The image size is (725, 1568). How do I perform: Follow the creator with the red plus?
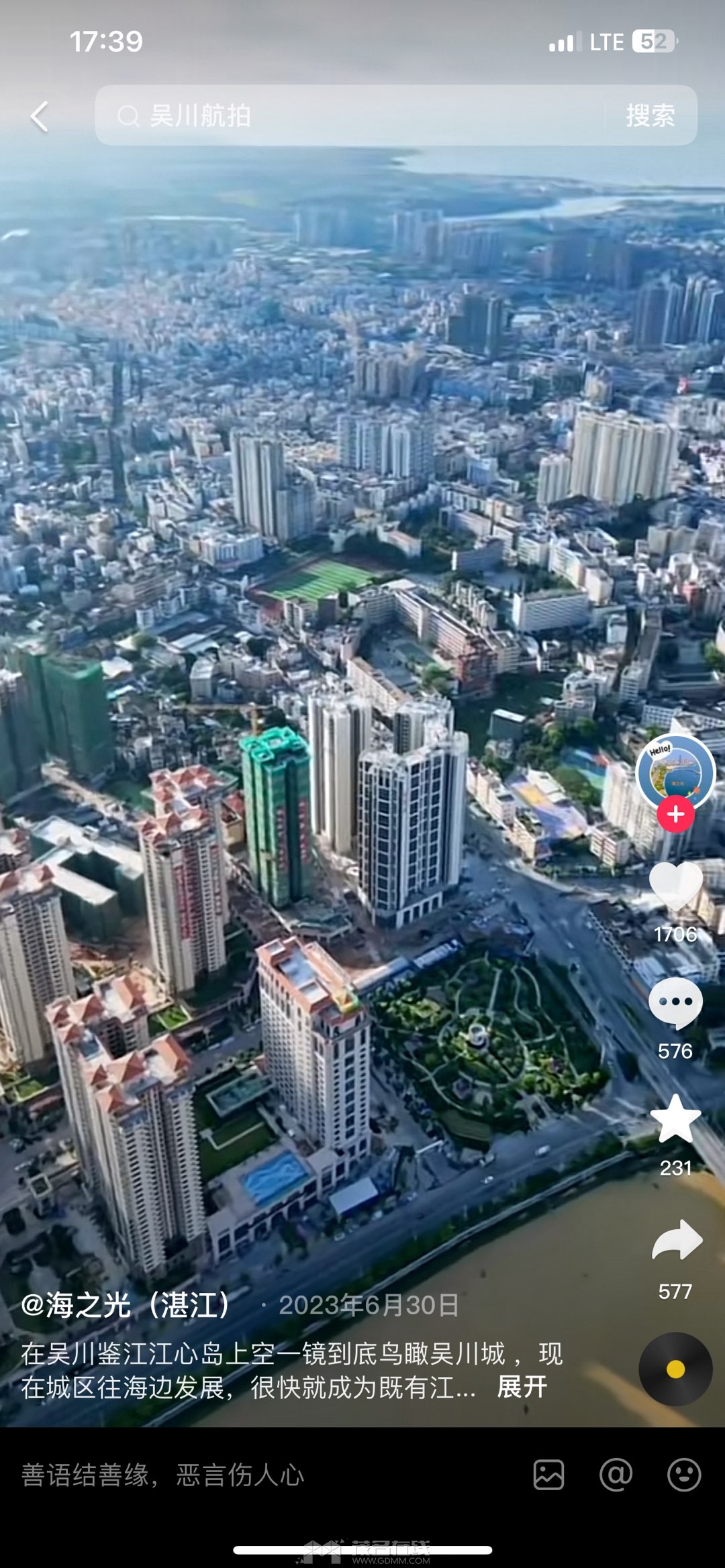click(675, 815)
